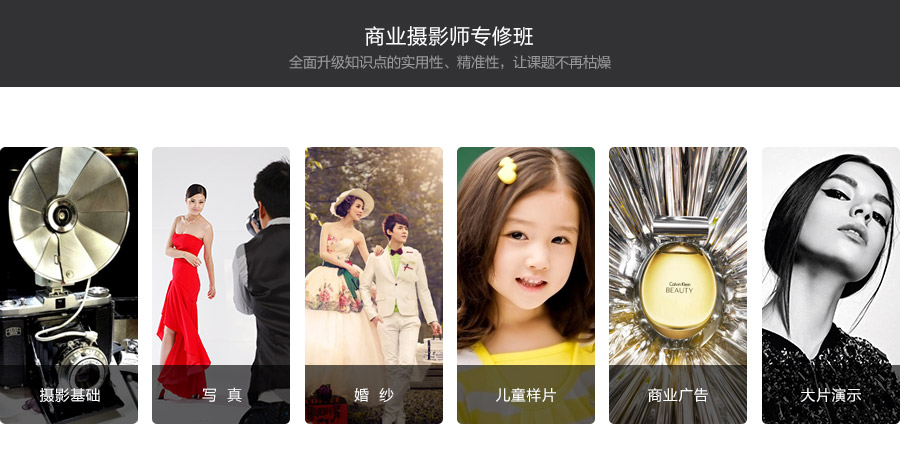The height and width of the screenshot is (473, 900).
Task: Select the 写真 portrait tile
Action: click(221, 285)
